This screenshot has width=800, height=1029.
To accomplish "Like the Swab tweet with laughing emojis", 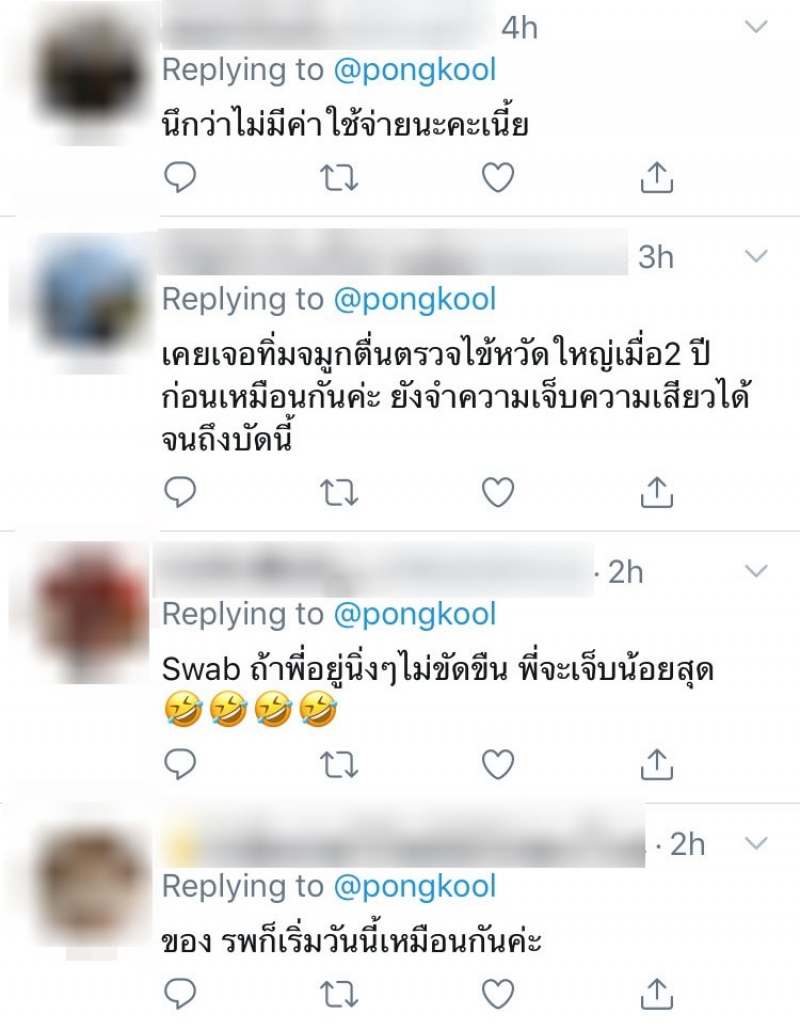I will tap(497, 764).
